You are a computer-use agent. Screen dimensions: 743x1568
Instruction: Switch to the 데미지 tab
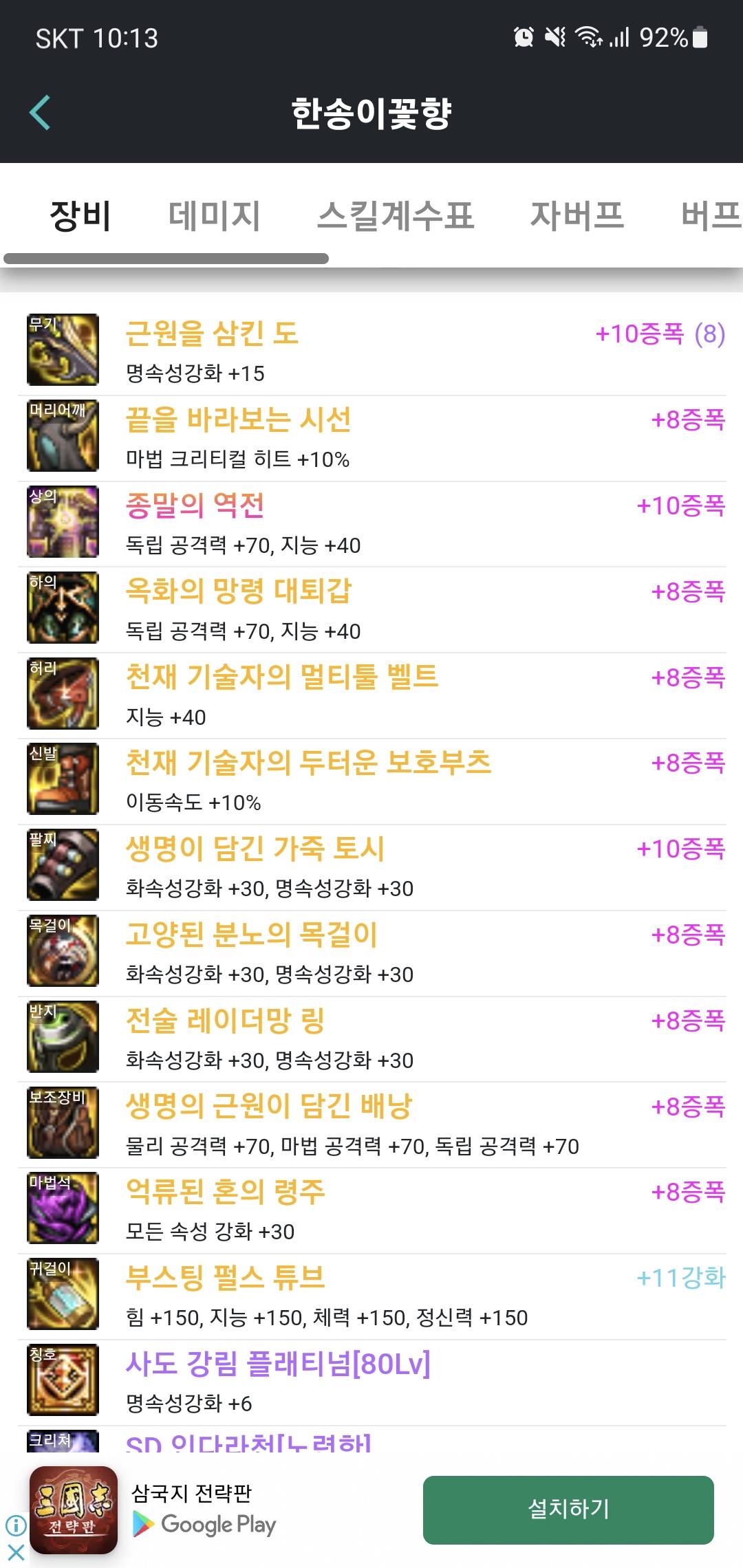coord(214,215)
